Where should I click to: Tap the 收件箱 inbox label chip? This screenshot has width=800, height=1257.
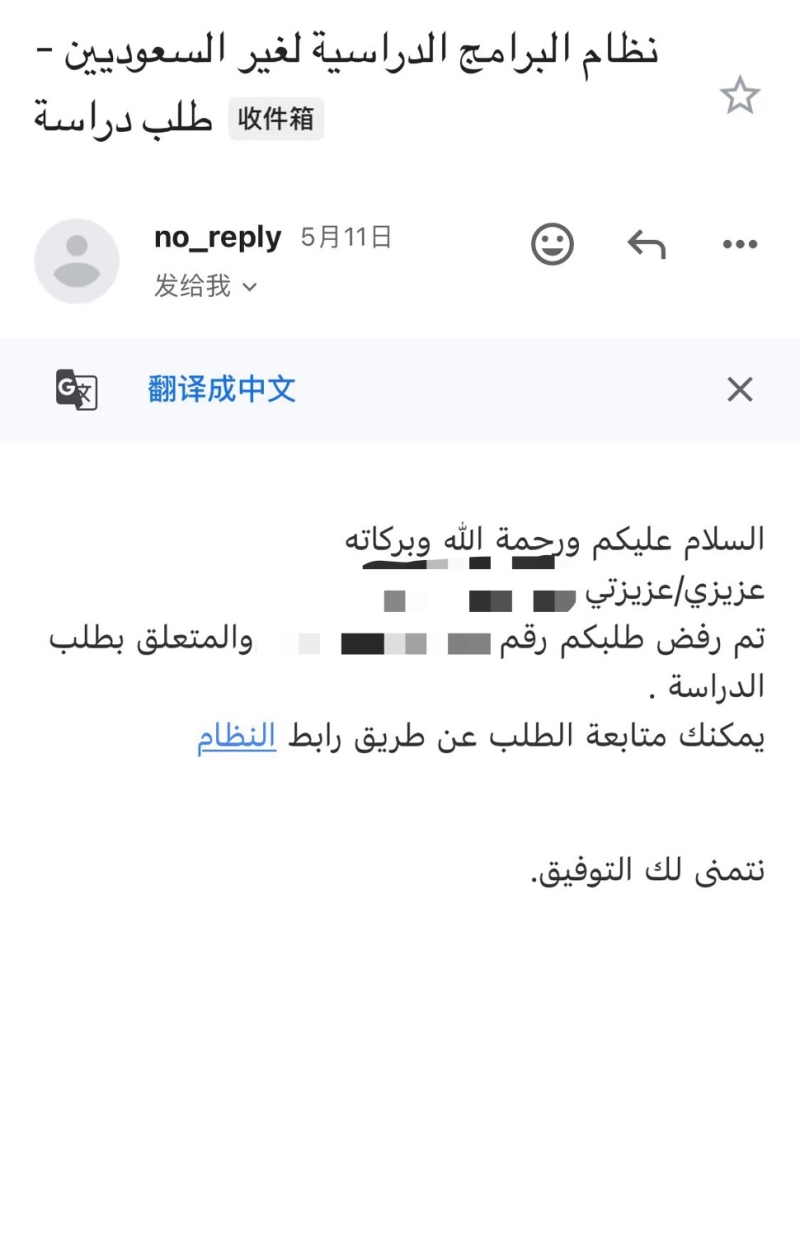tap(276, 119)
